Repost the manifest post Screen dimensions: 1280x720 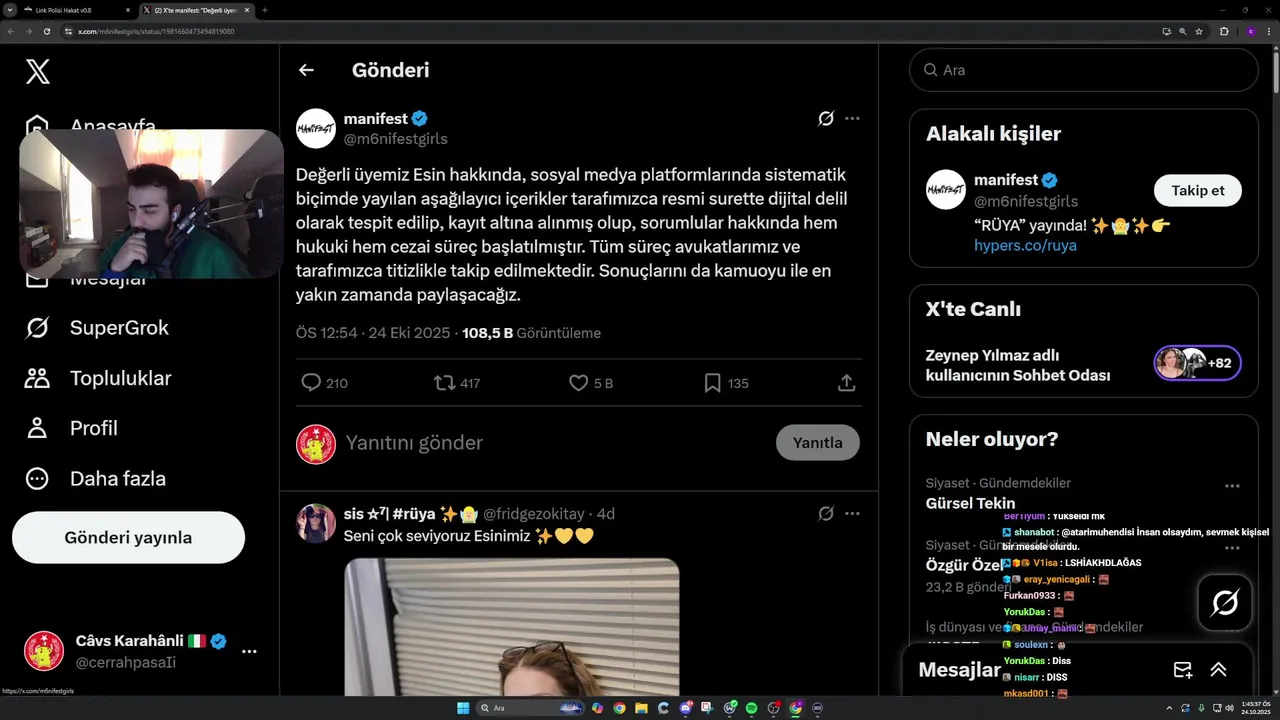click(x=445, y=383)
